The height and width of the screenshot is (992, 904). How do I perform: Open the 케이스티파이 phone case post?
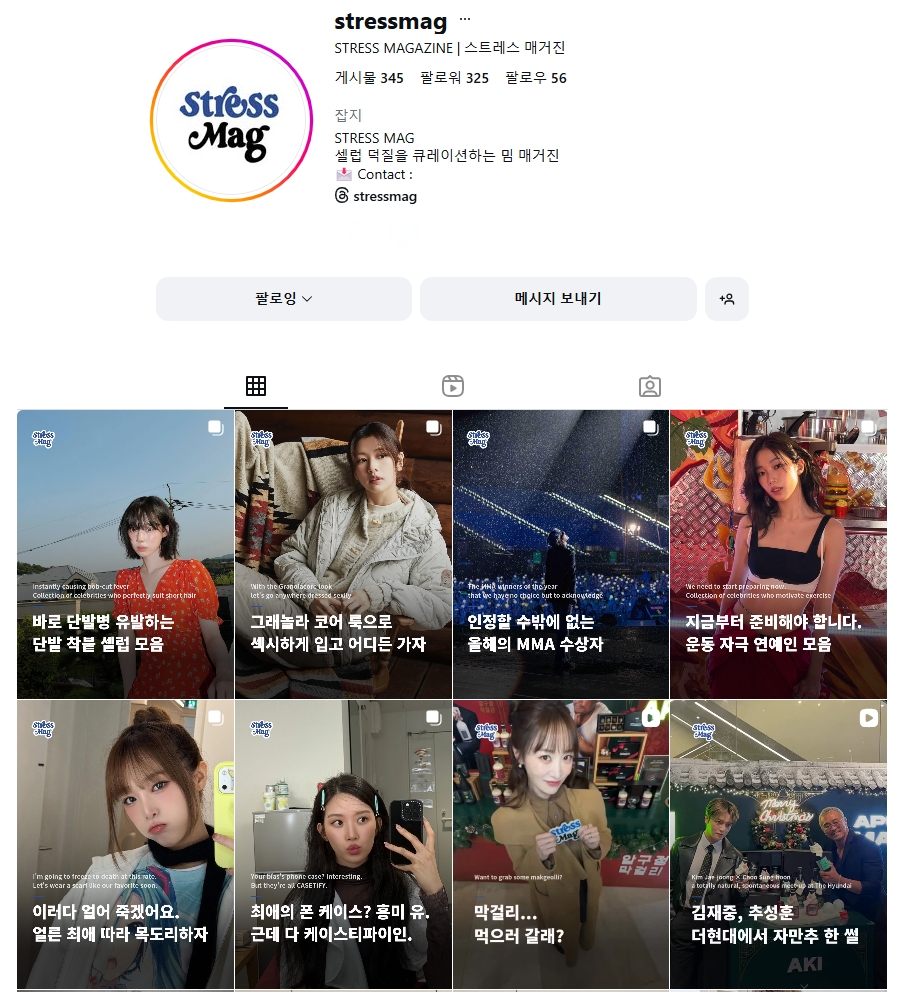coord(343,845)
